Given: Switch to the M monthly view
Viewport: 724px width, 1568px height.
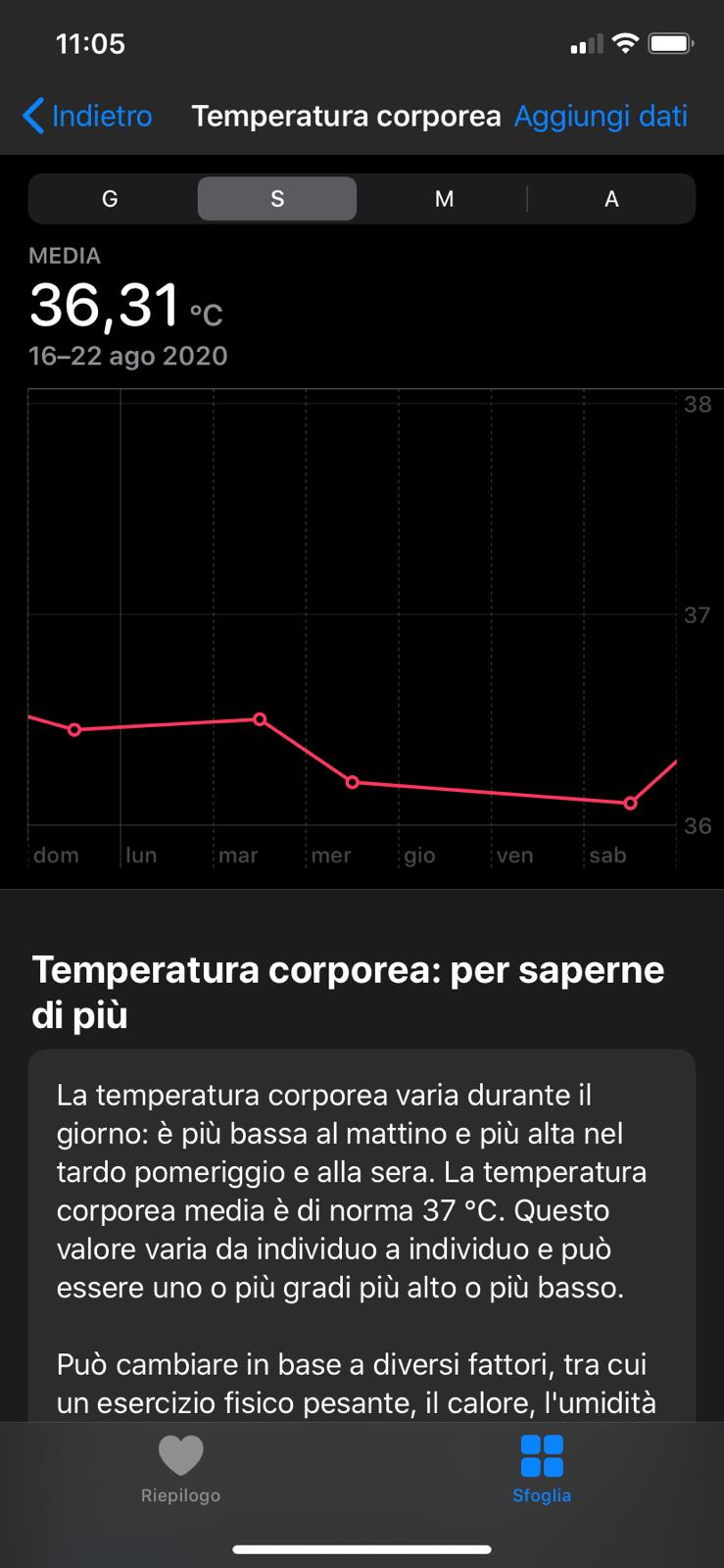Looking at the screenshot, I should [444, 199].
